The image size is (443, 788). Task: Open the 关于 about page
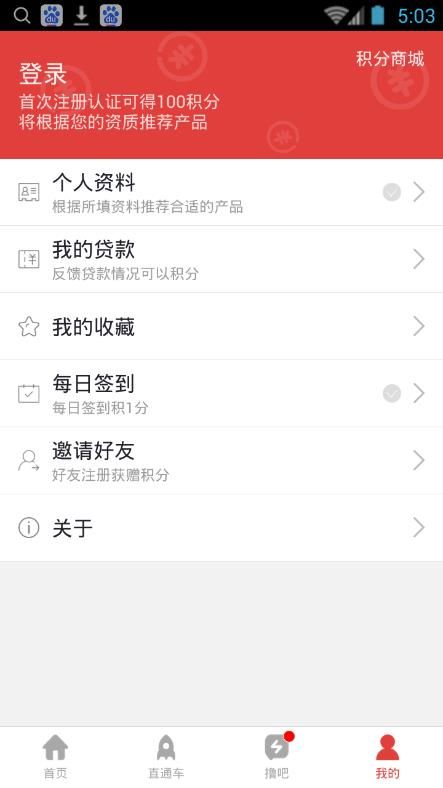(222, 528)
